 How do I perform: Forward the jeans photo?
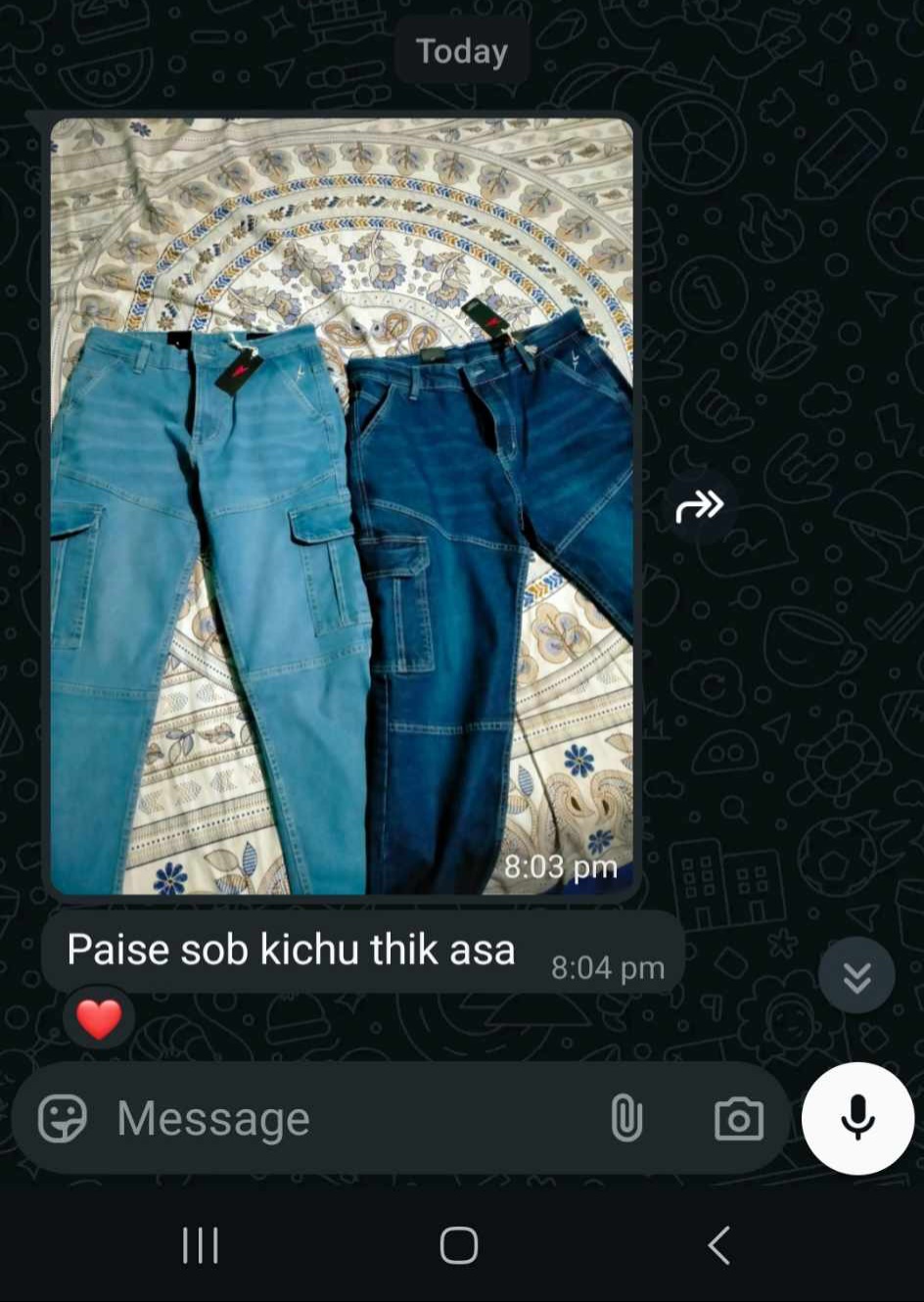coord(700,506)
